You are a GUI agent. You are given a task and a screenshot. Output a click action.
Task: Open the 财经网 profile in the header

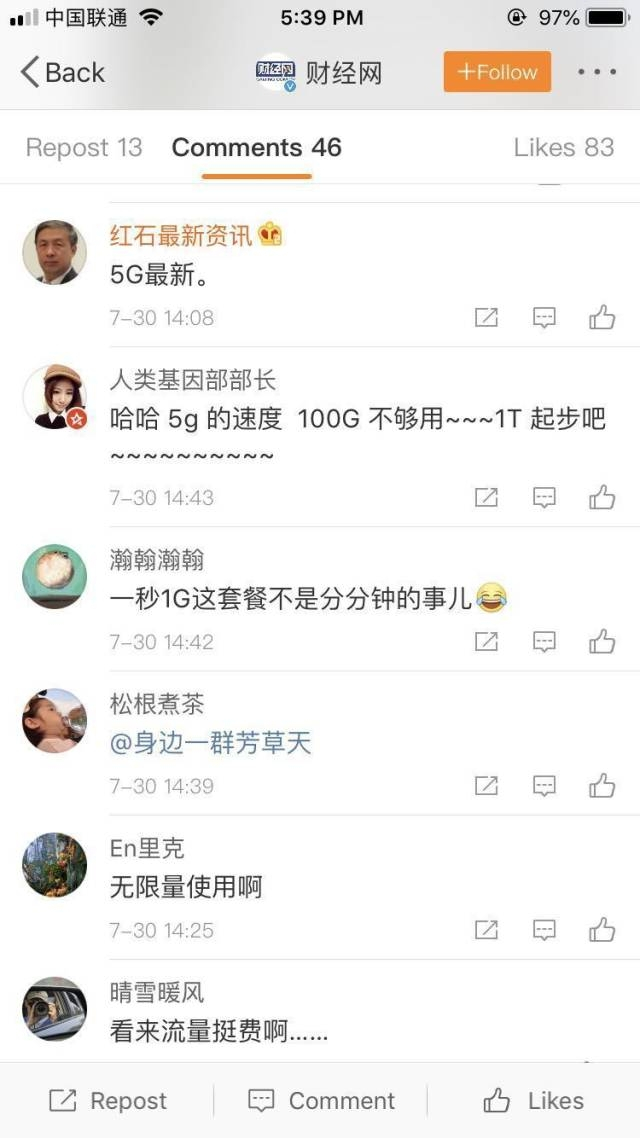pyautogui.click(x=318, y=73)
